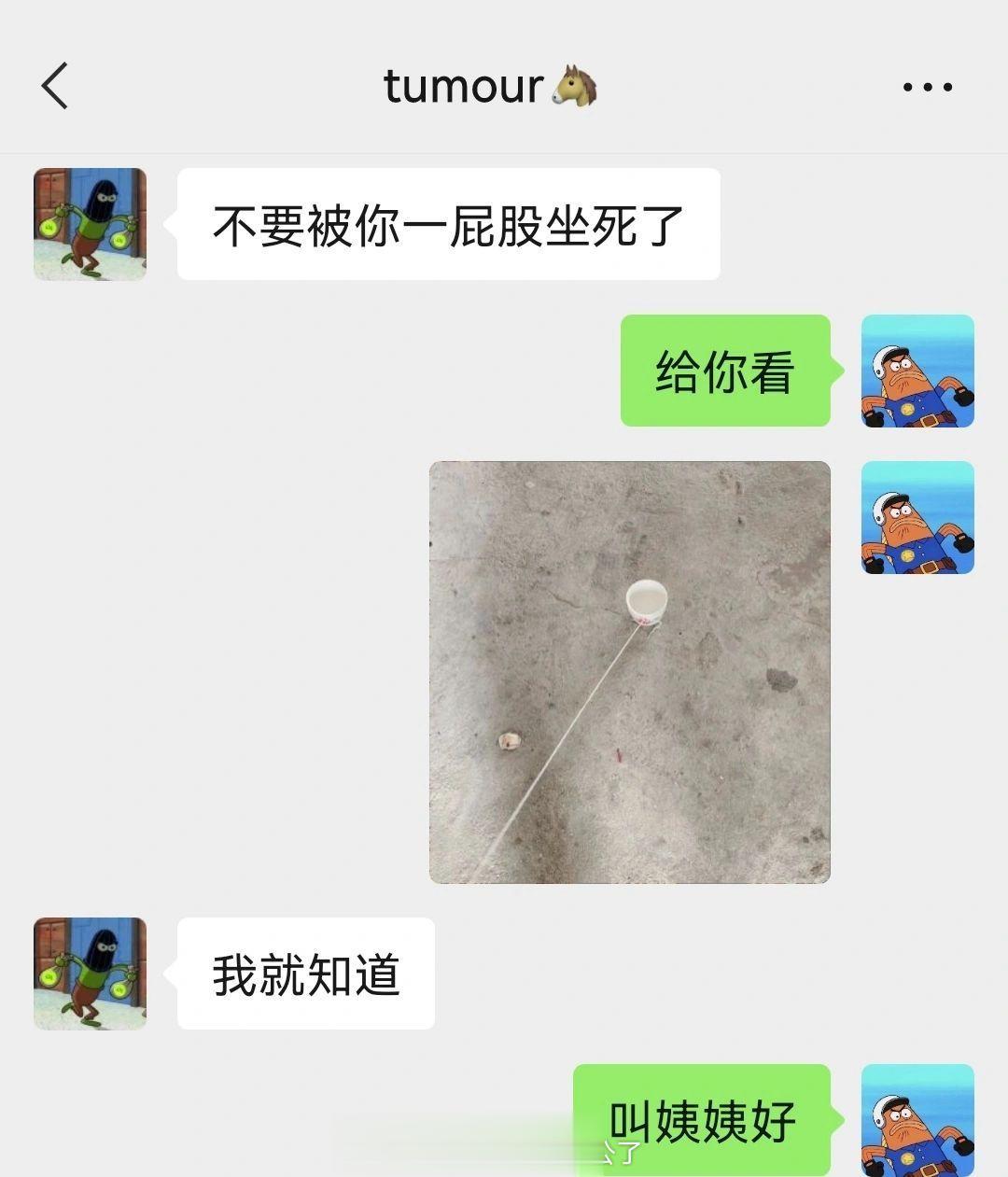Go back to the chat list
The image size is (1008, 1177).
click(55, 86)
